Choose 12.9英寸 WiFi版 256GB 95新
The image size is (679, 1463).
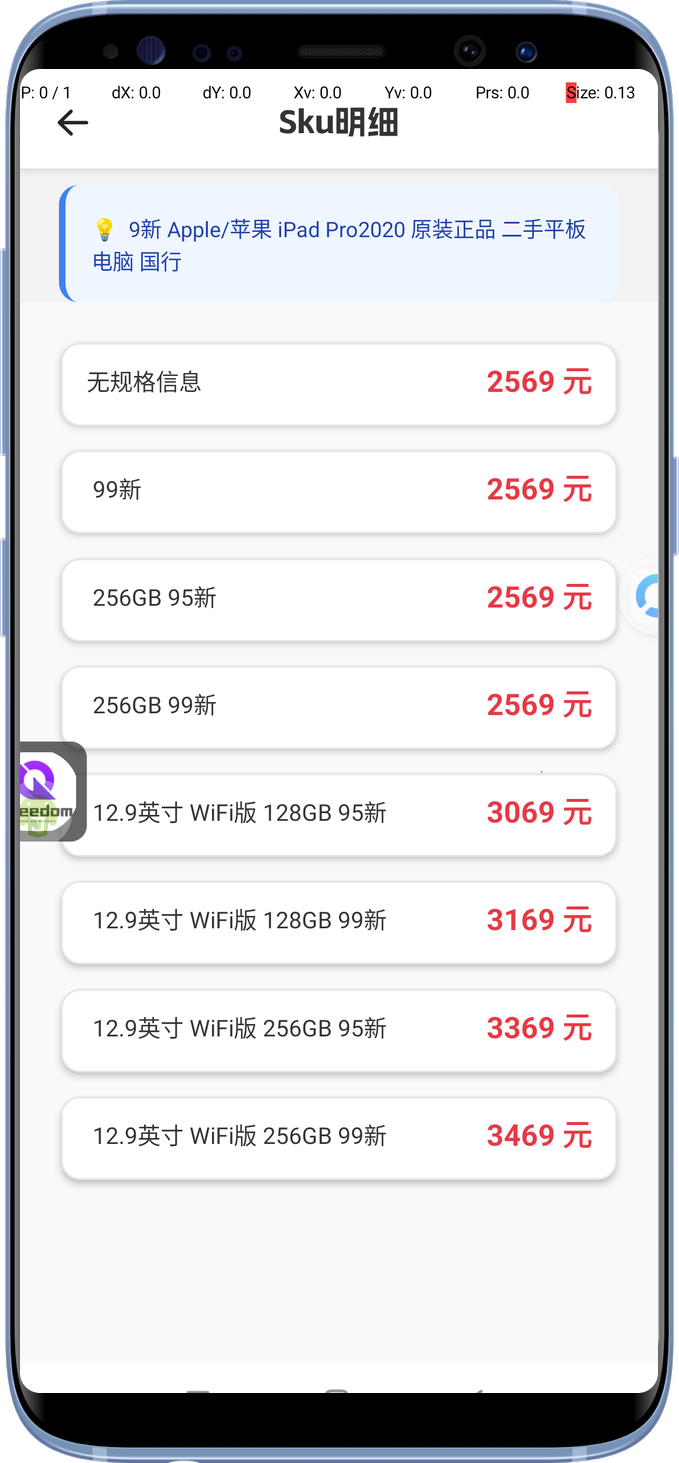(338, 1030)
